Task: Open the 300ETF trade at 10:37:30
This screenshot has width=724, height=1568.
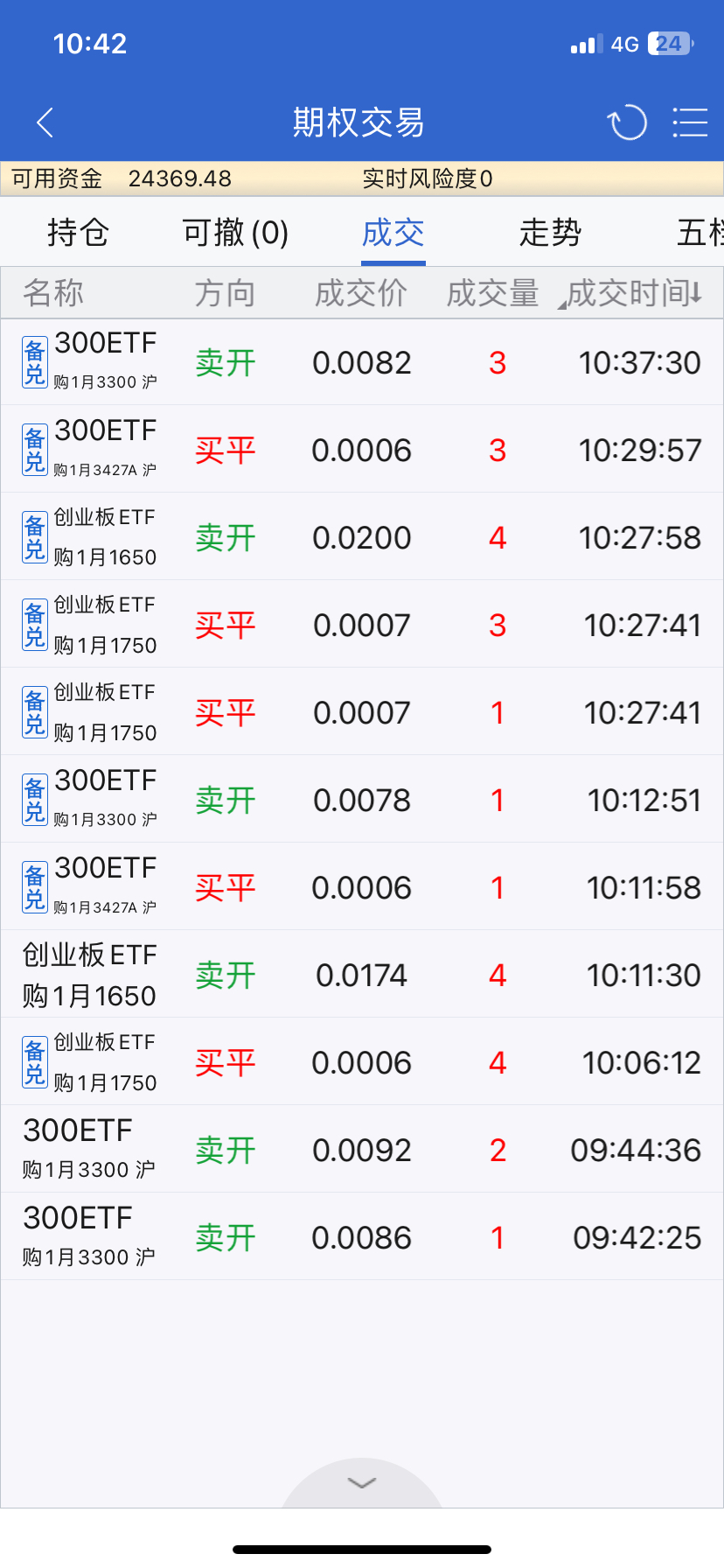Action: (362, 362)
